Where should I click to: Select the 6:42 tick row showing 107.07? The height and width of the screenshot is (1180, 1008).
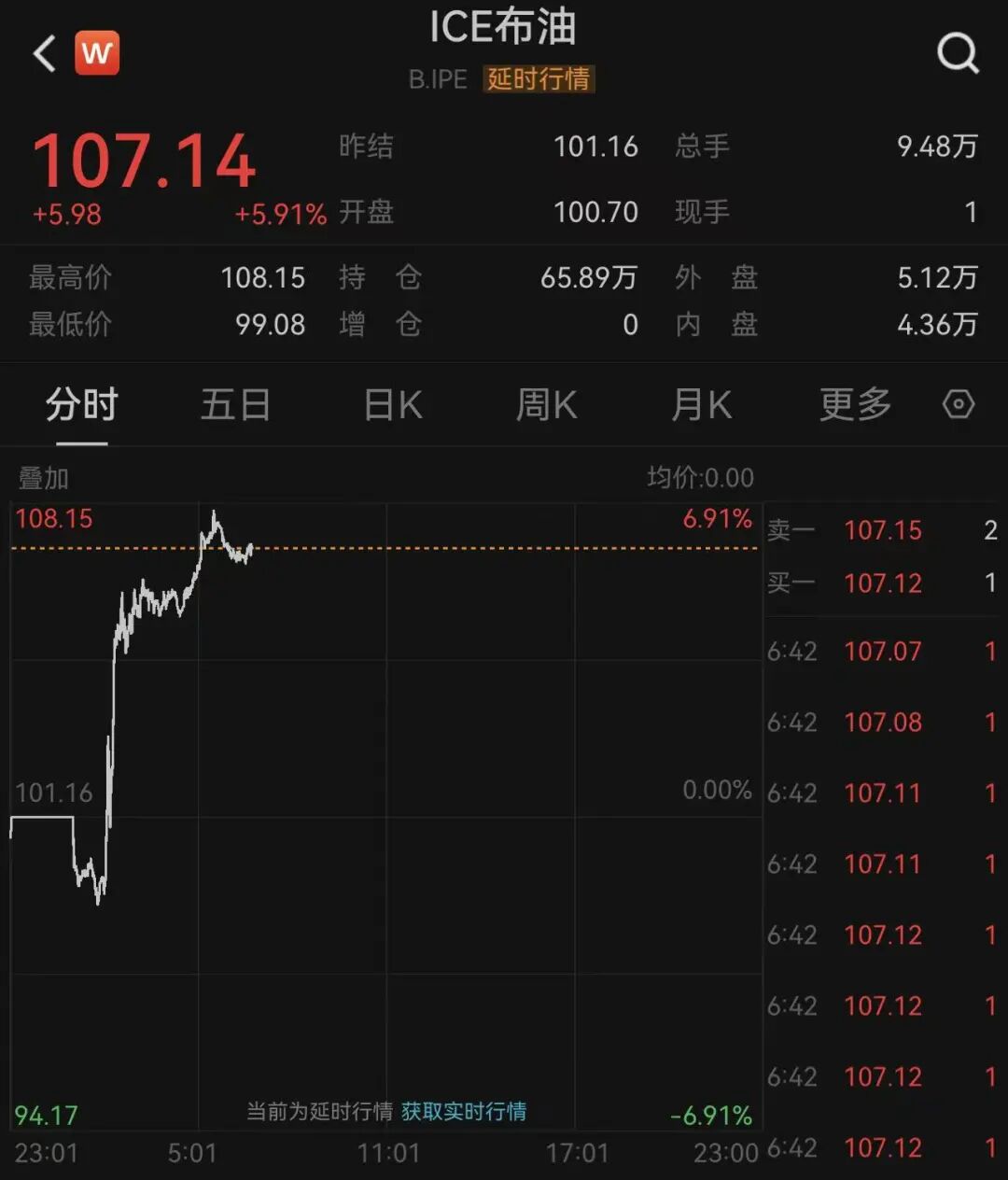tap(883, 651)
